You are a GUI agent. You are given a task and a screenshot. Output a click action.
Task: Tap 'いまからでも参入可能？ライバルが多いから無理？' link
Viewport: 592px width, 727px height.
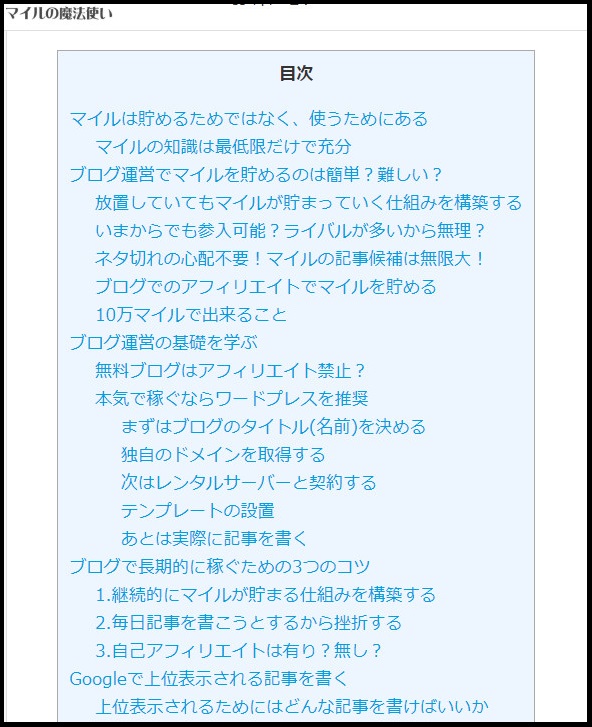[290, 230]
